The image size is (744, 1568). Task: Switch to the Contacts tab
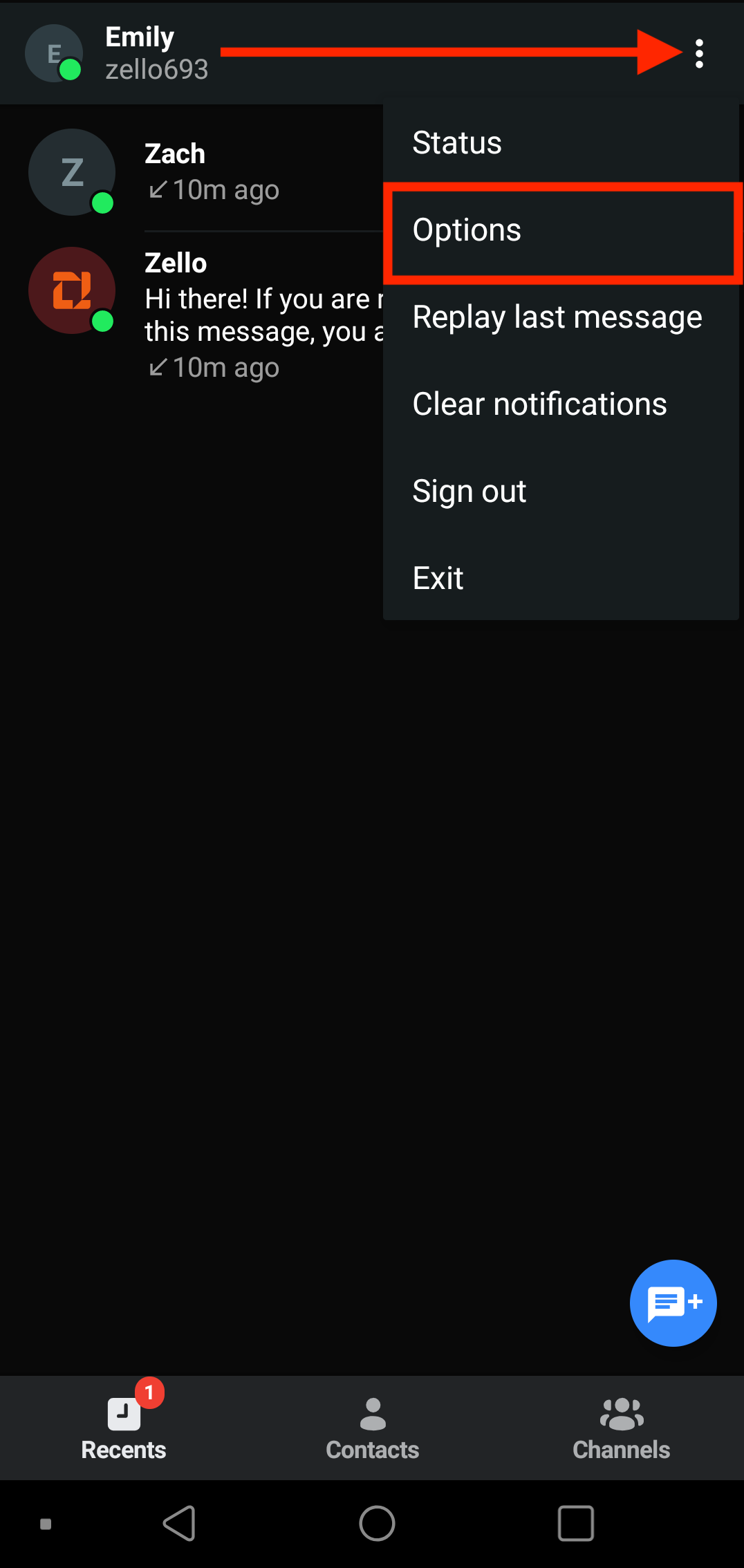[372, 1427]
